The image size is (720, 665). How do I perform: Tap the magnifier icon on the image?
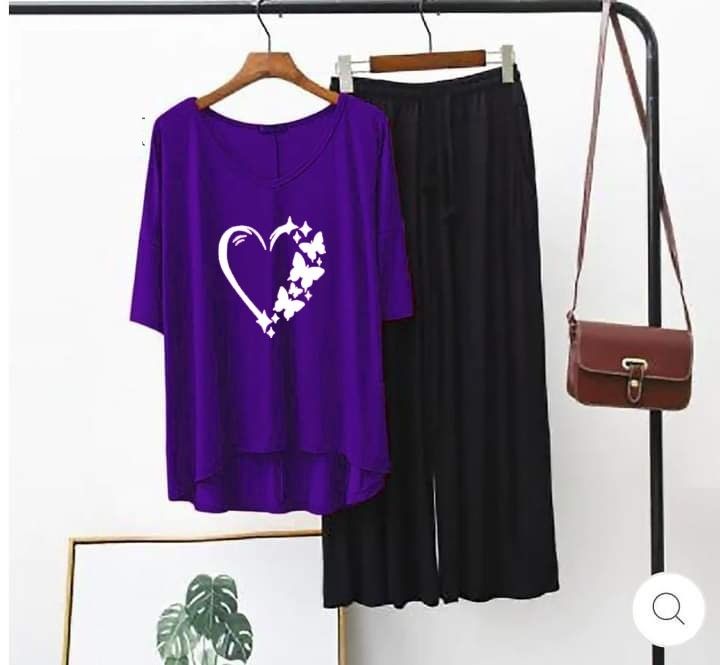(668, 609)
